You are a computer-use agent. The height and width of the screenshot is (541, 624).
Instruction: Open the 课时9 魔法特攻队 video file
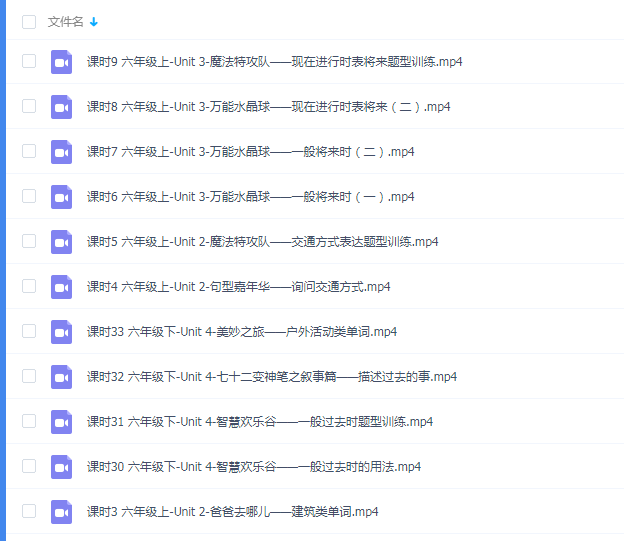coord(274,62)
